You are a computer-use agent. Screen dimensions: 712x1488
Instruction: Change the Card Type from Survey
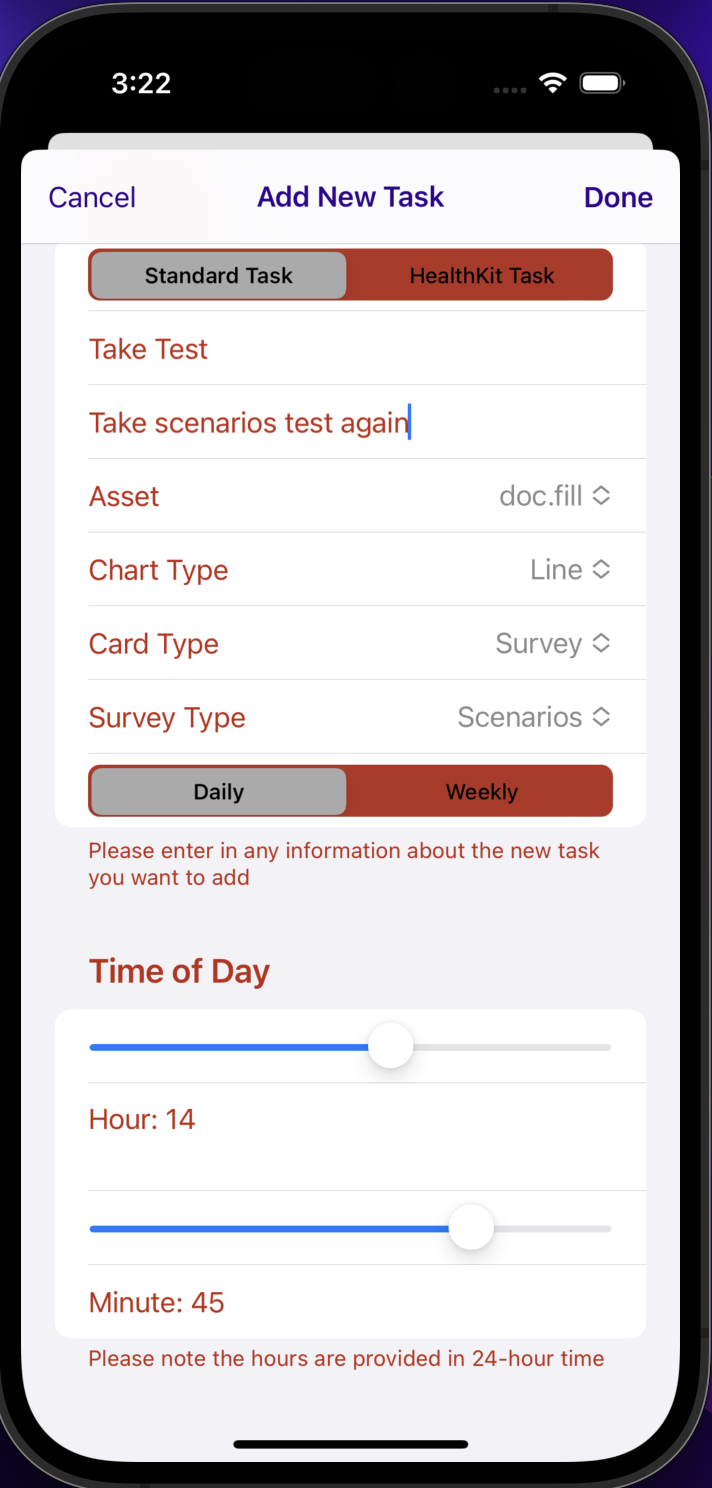tap(553, 644)
